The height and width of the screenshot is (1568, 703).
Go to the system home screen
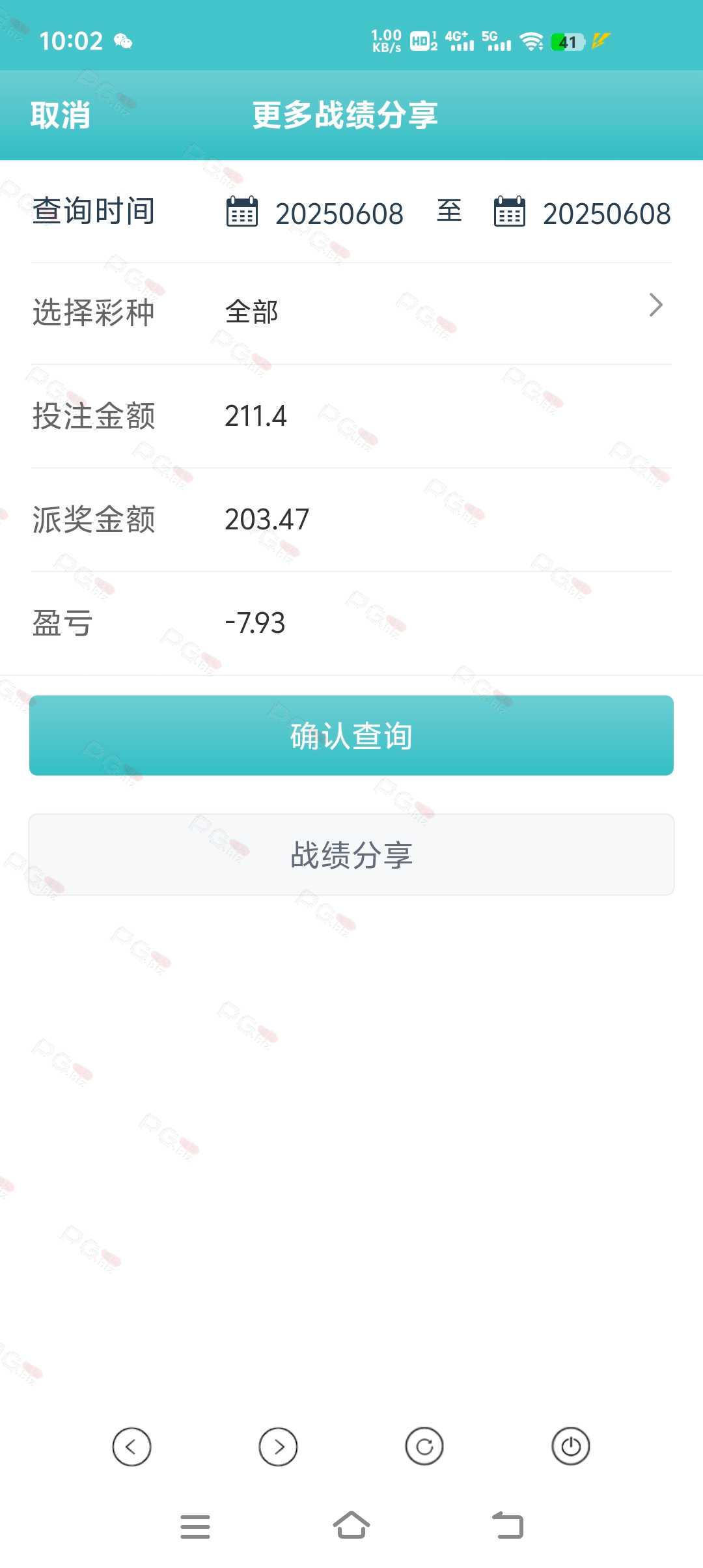click(351, 1526)
